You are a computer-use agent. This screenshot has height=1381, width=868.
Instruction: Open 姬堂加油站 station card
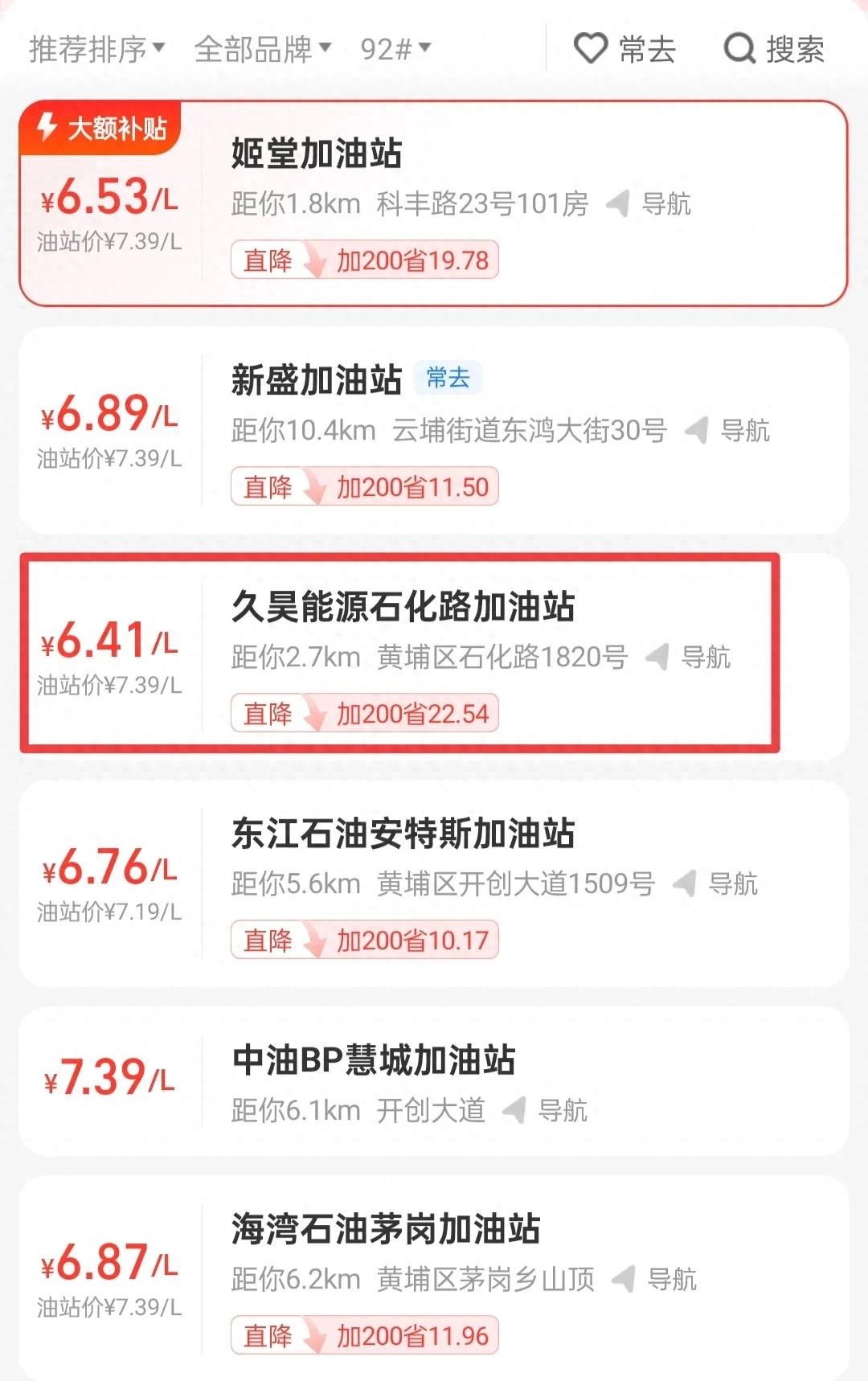[317, 153]
